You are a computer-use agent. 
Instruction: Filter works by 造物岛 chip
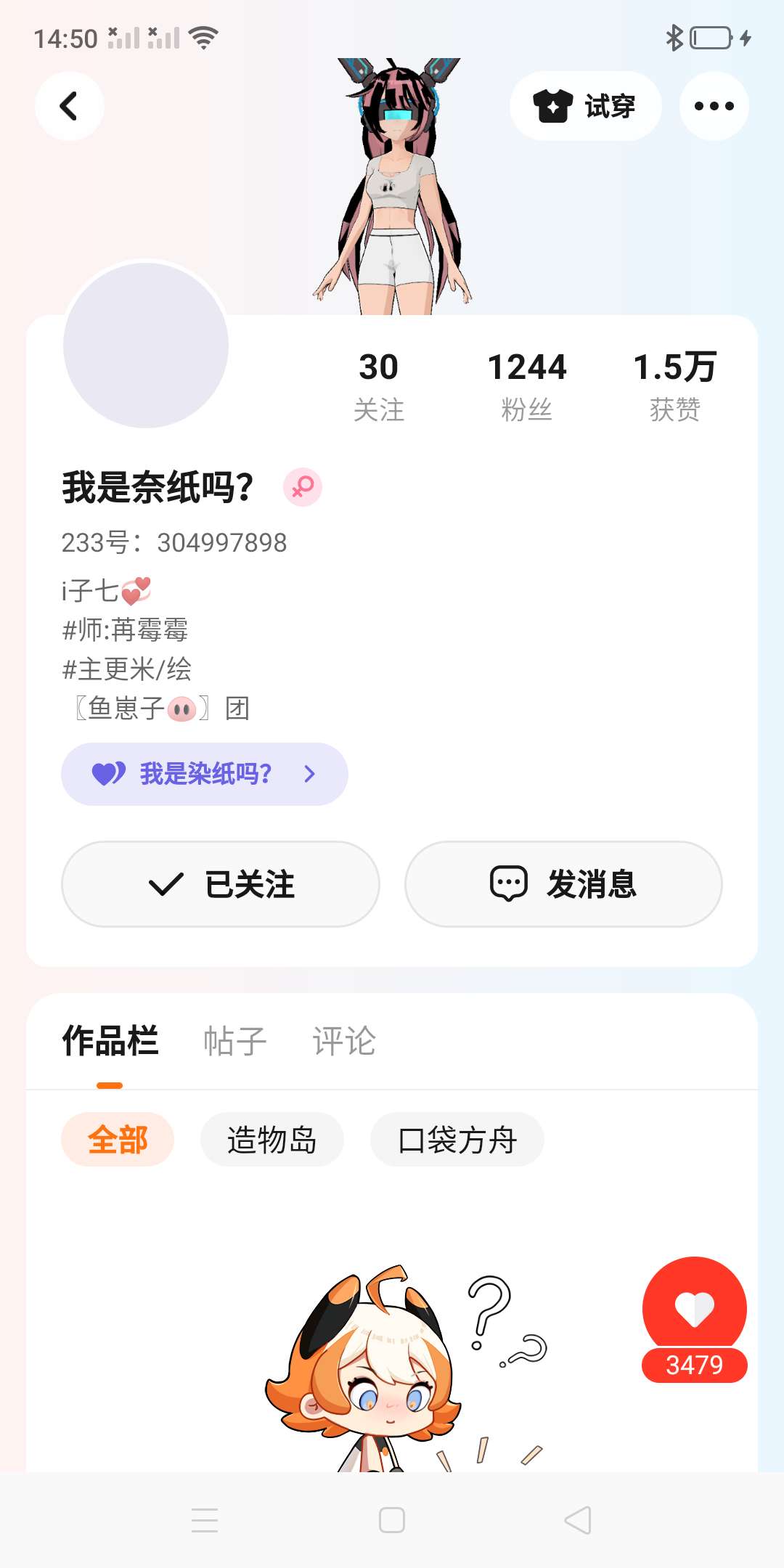click(271, 1140)
